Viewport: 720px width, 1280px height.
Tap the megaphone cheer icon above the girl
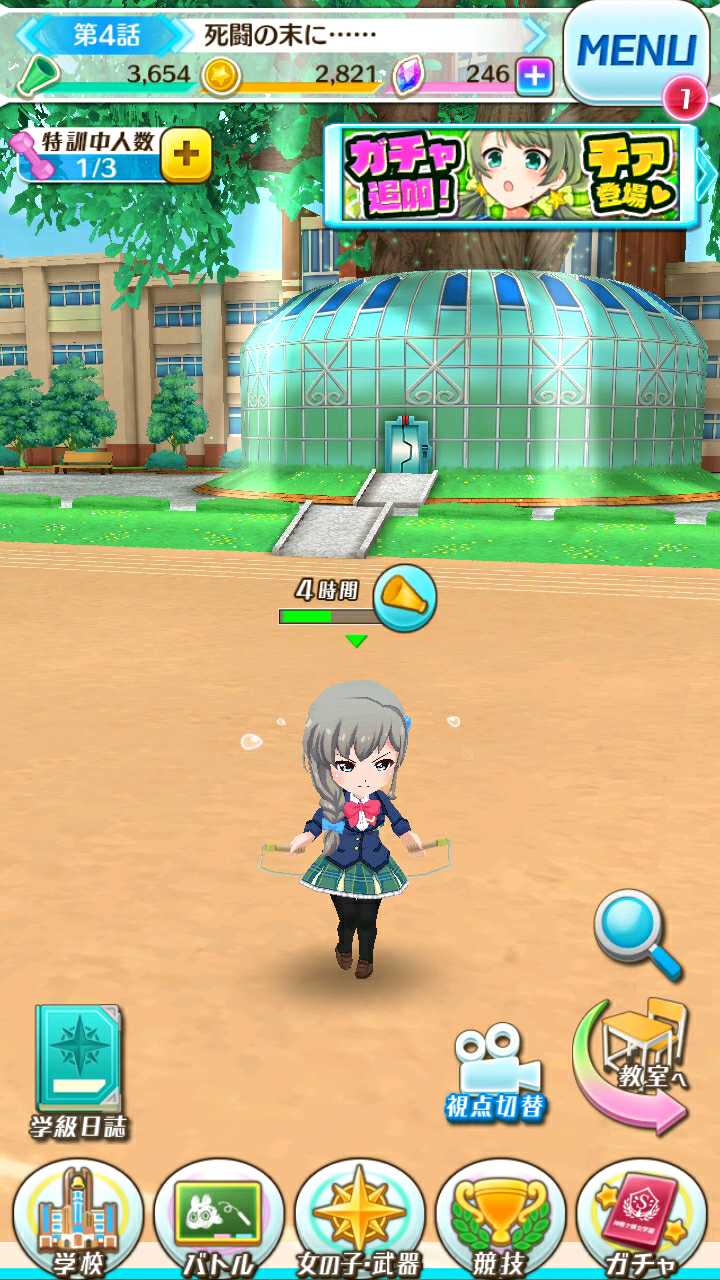pyautogui.click(x=405, y=598)
